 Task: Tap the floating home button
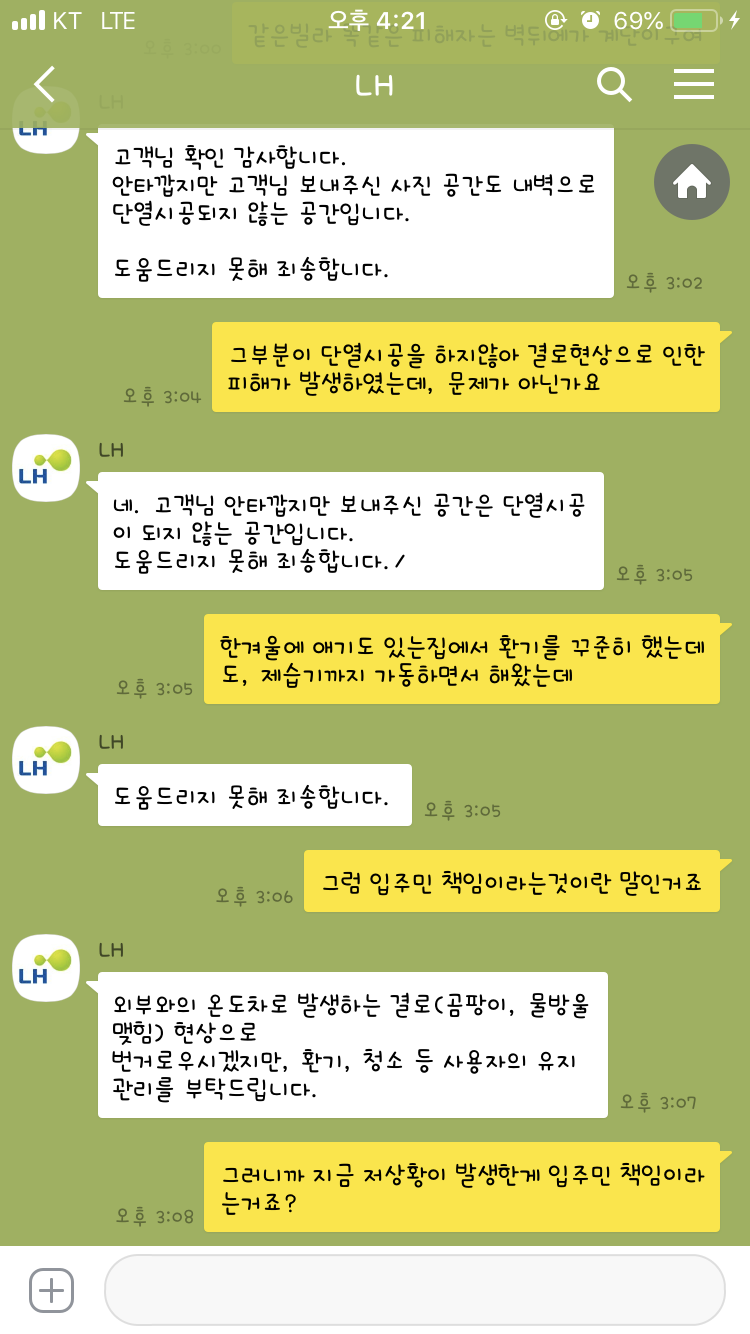click(x=692, y=182)
